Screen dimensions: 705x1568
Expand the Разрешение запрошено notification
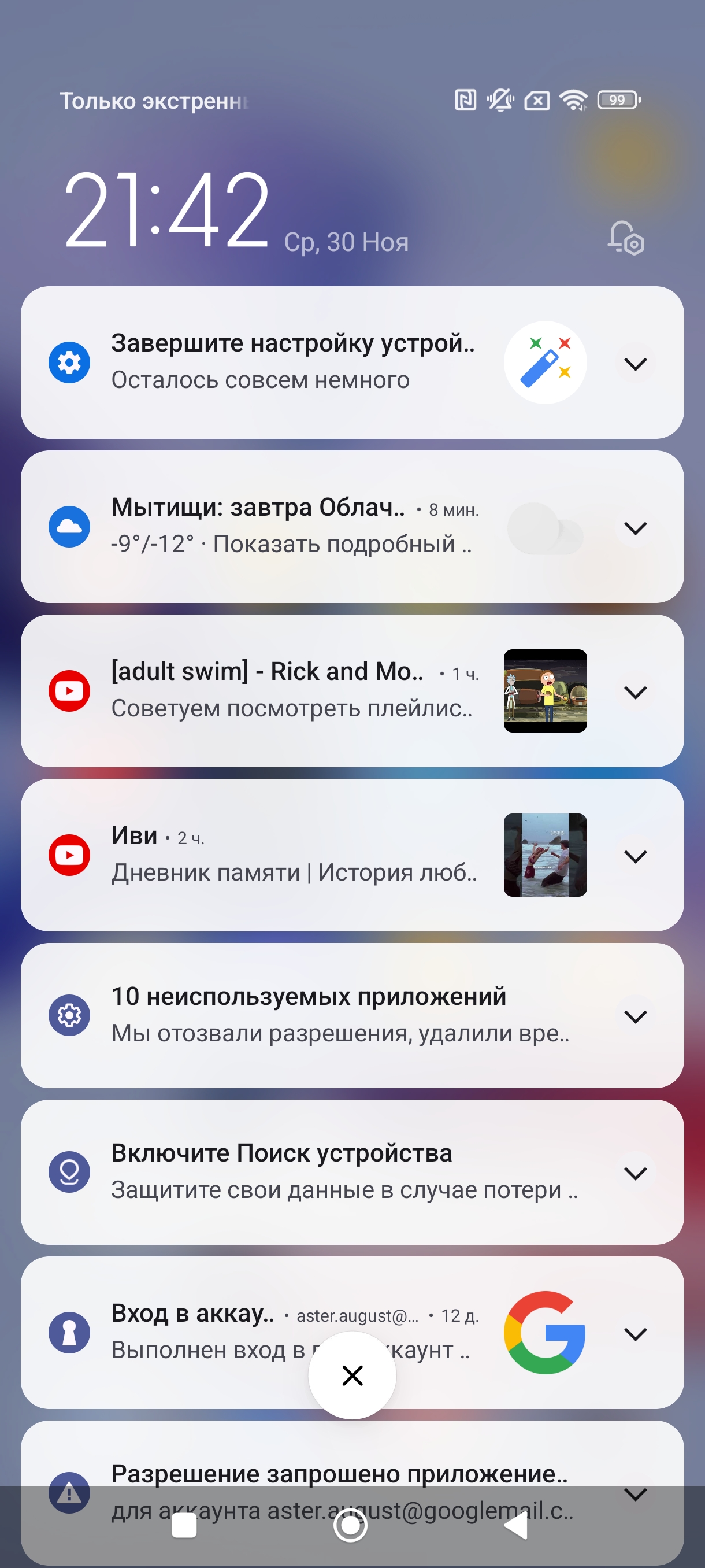635,1493
